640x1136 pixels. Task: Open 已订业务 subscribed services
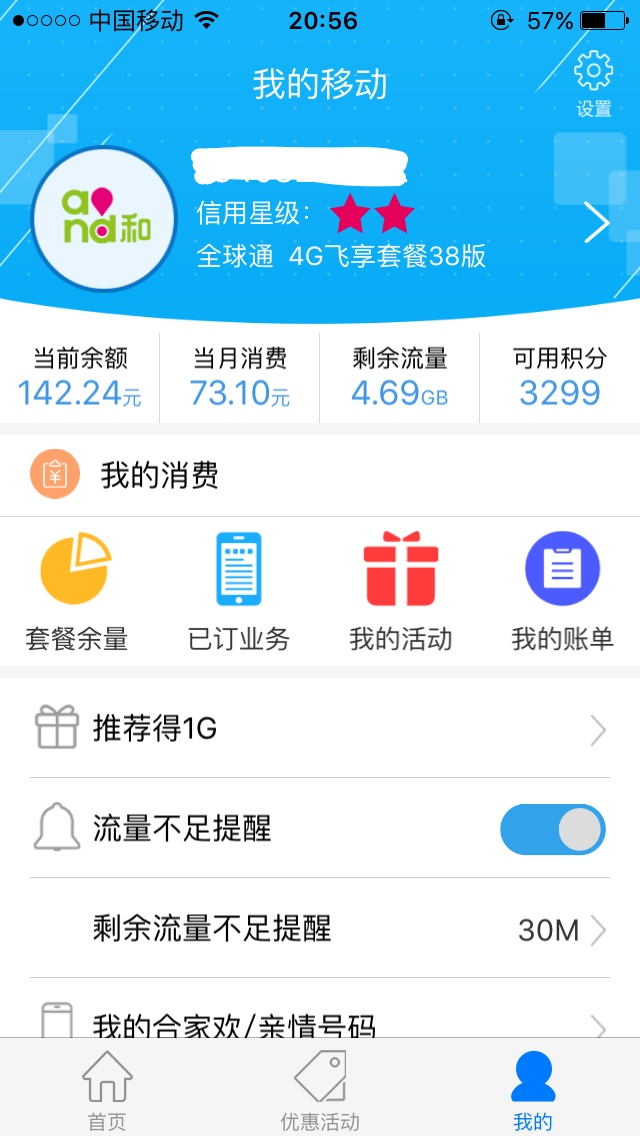pos(238,592)
